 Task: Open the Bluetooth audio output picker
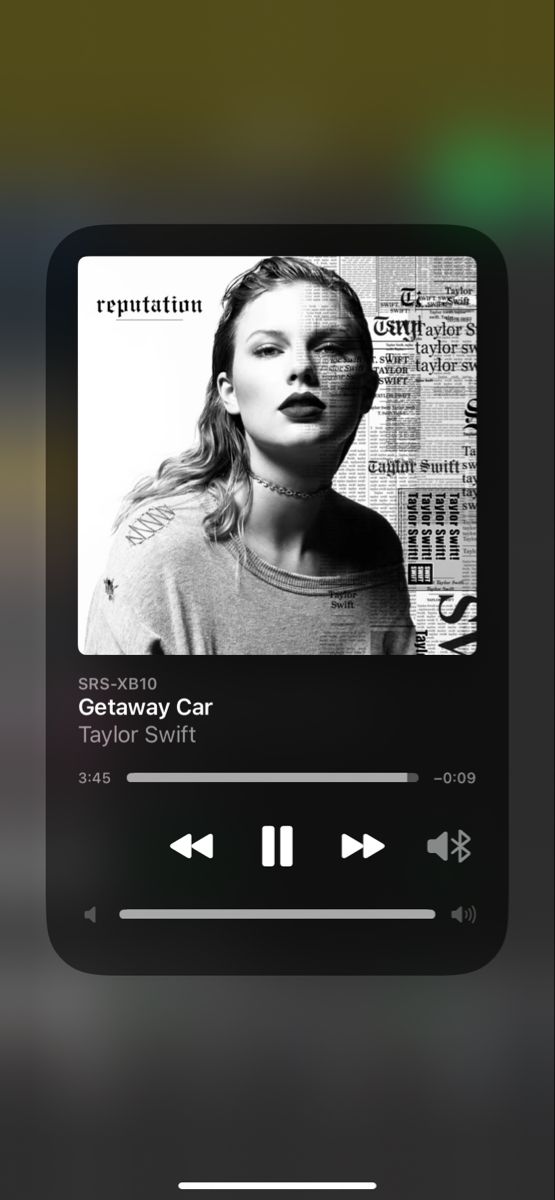click(449, 847)
